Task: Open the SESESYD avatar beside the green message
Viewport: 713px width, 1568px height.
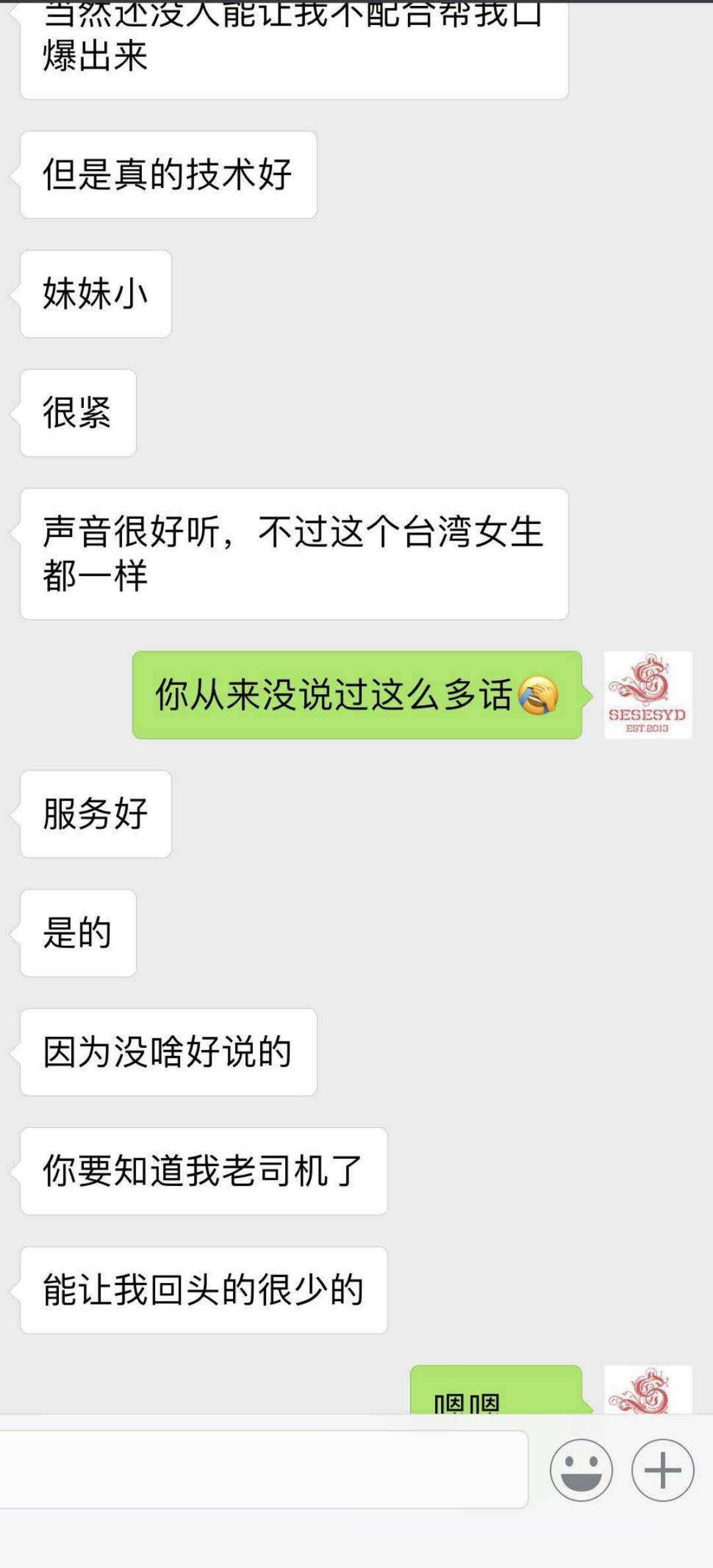Action: 648,695
